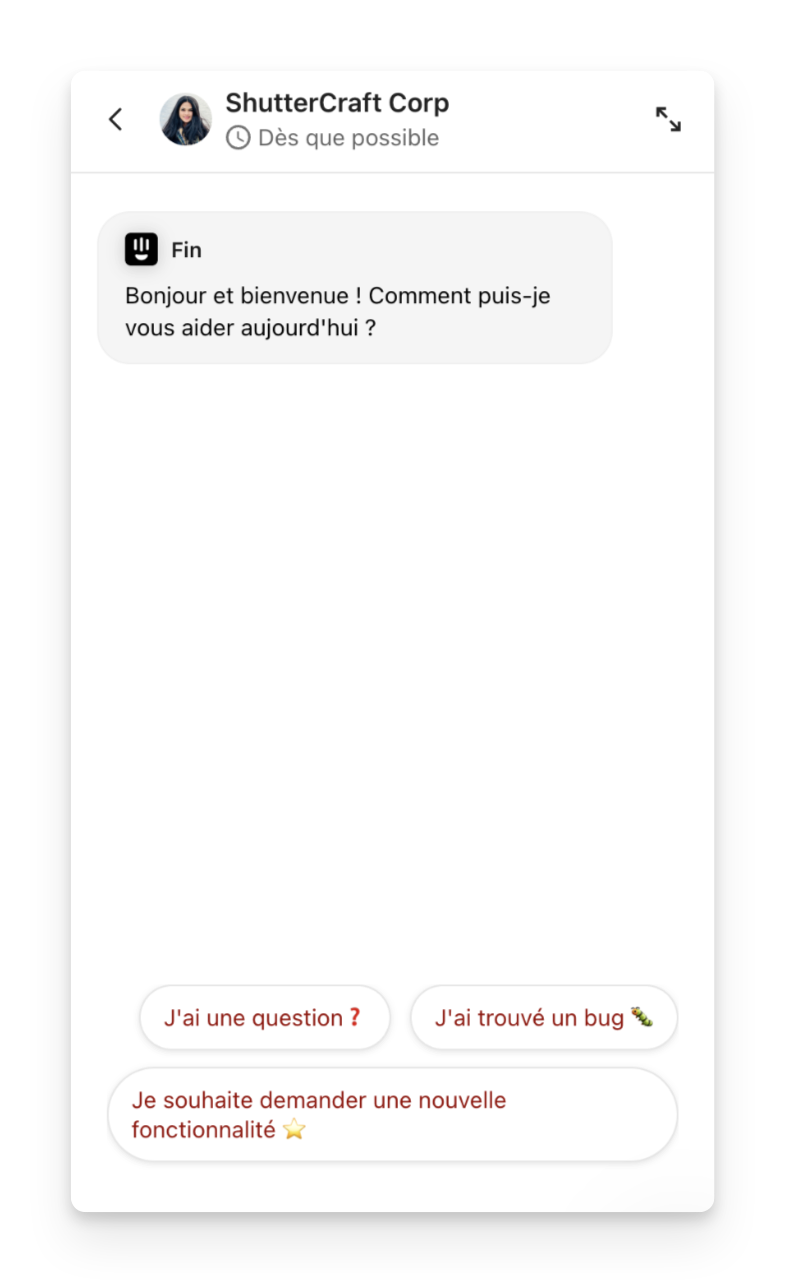Select the "J'ai une question" reply
Viewport: 785px width, 1283px height.
(264, 1018)
